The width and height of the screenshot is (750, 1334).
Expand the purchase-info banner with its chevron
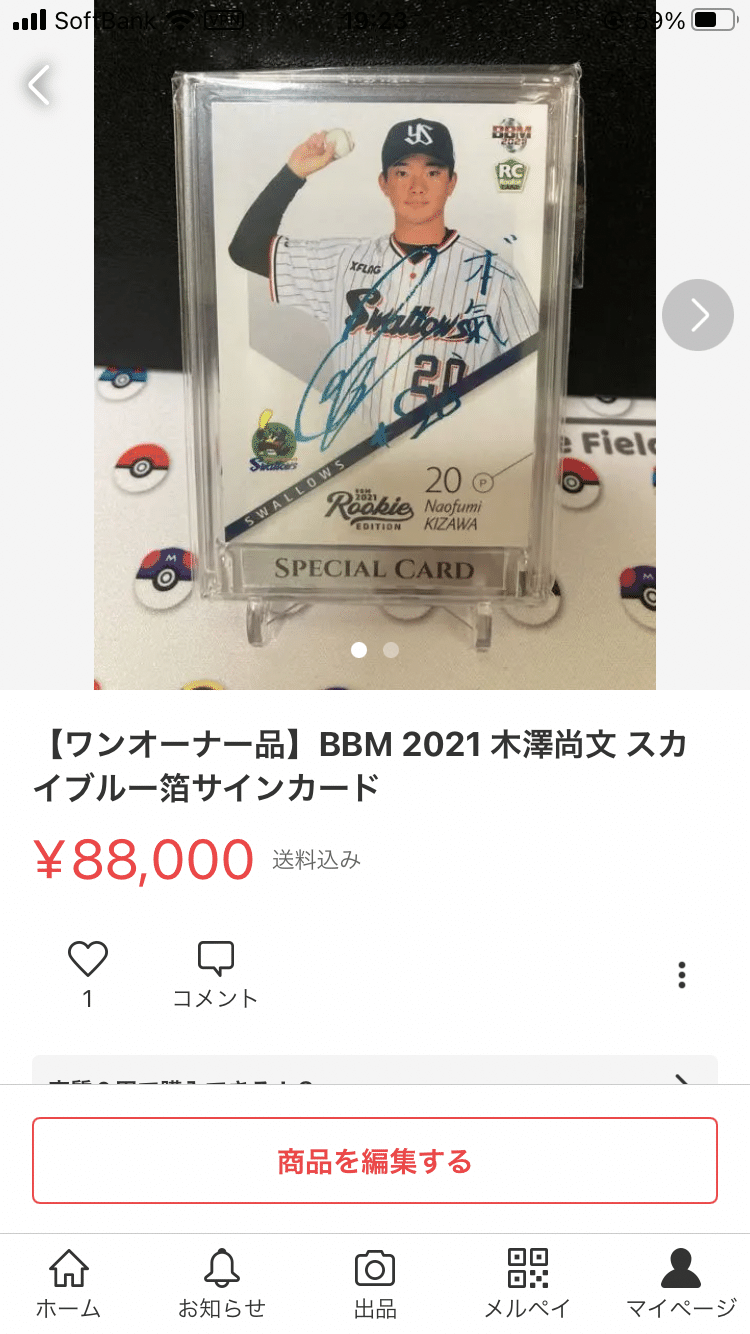point(683,1084)
